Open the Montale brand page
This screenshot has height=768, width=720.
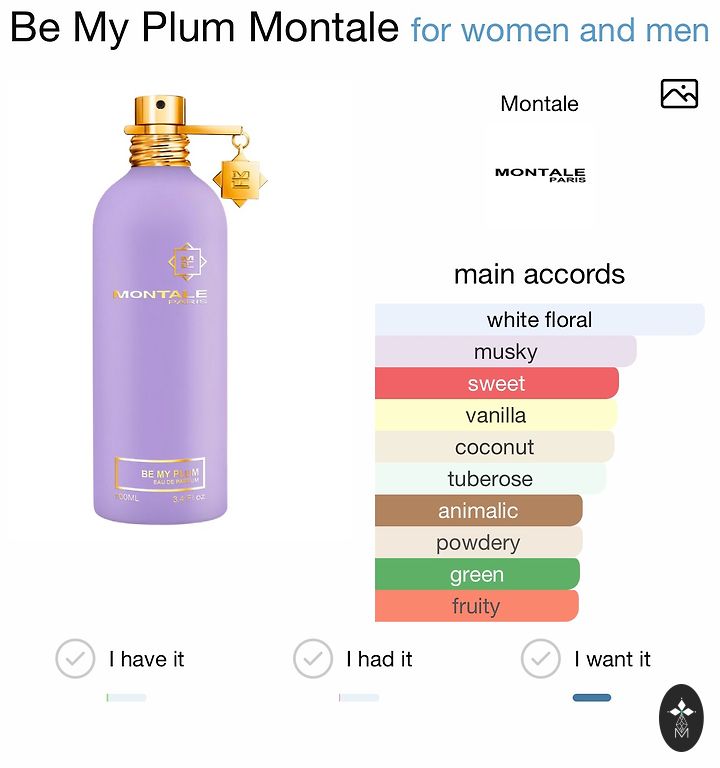[x=540, y=173]
